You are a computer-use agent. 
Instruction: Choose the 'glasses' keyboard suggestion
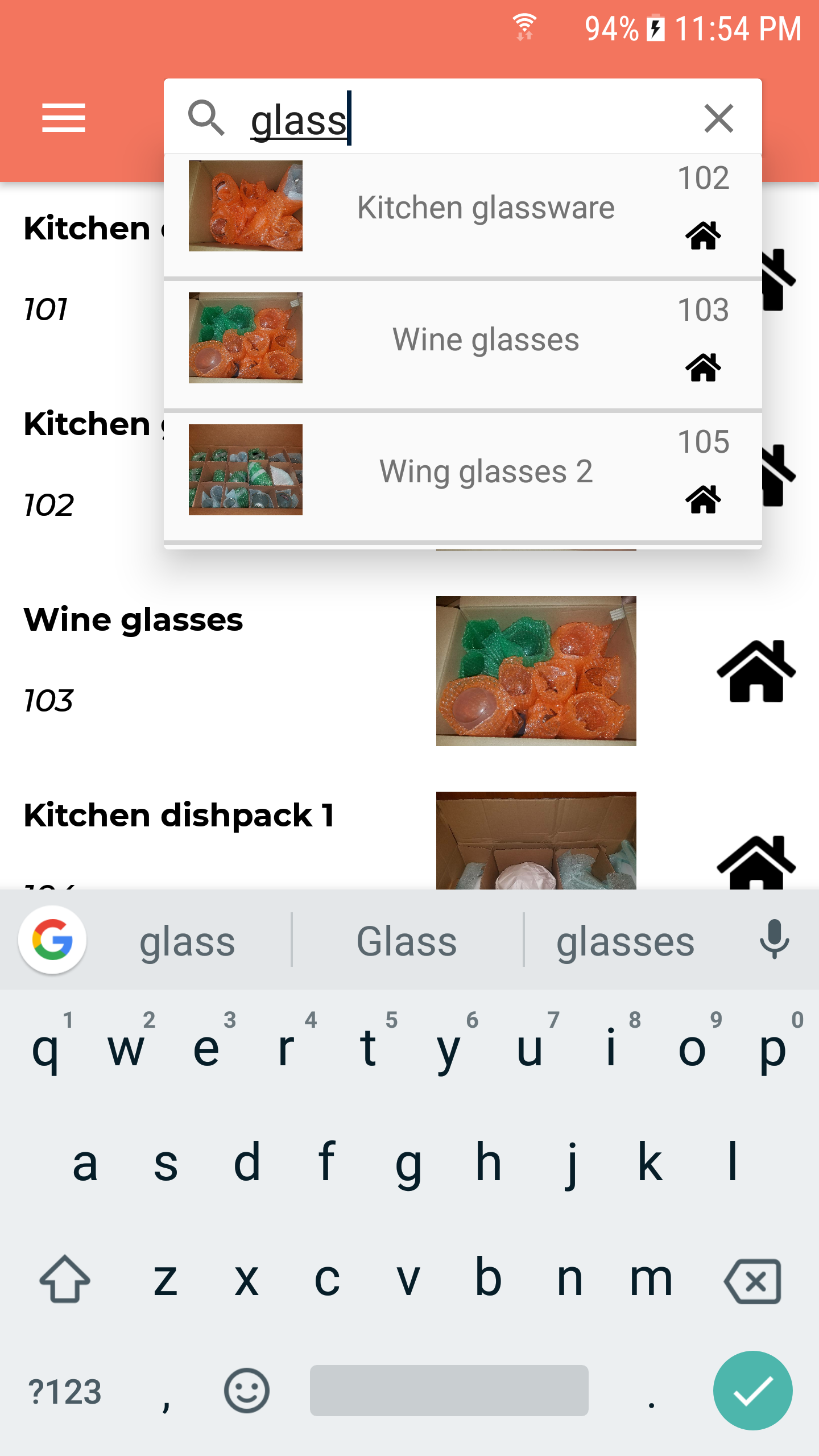coord(625,942)
